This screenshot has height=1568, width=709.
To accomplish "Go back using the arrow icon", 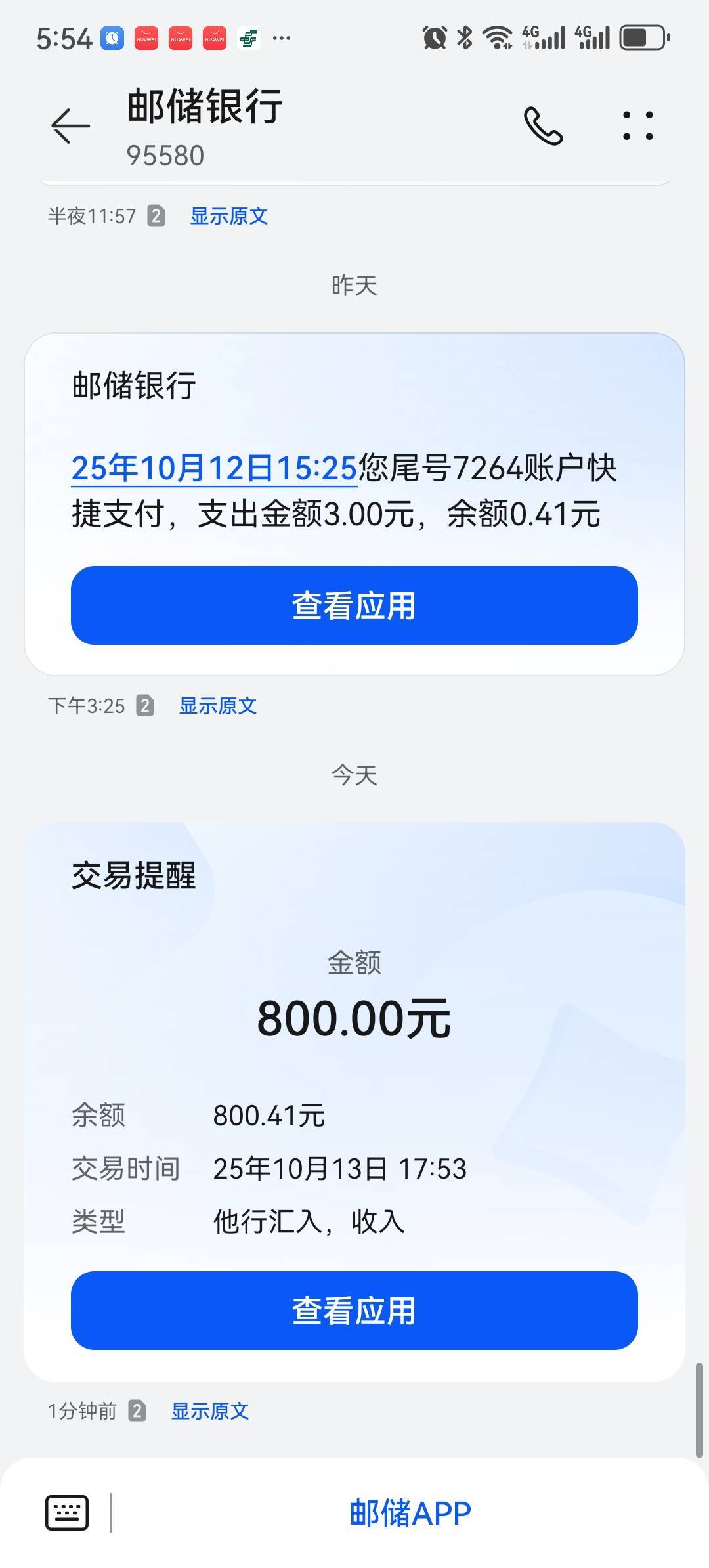I will pos(70,125).
